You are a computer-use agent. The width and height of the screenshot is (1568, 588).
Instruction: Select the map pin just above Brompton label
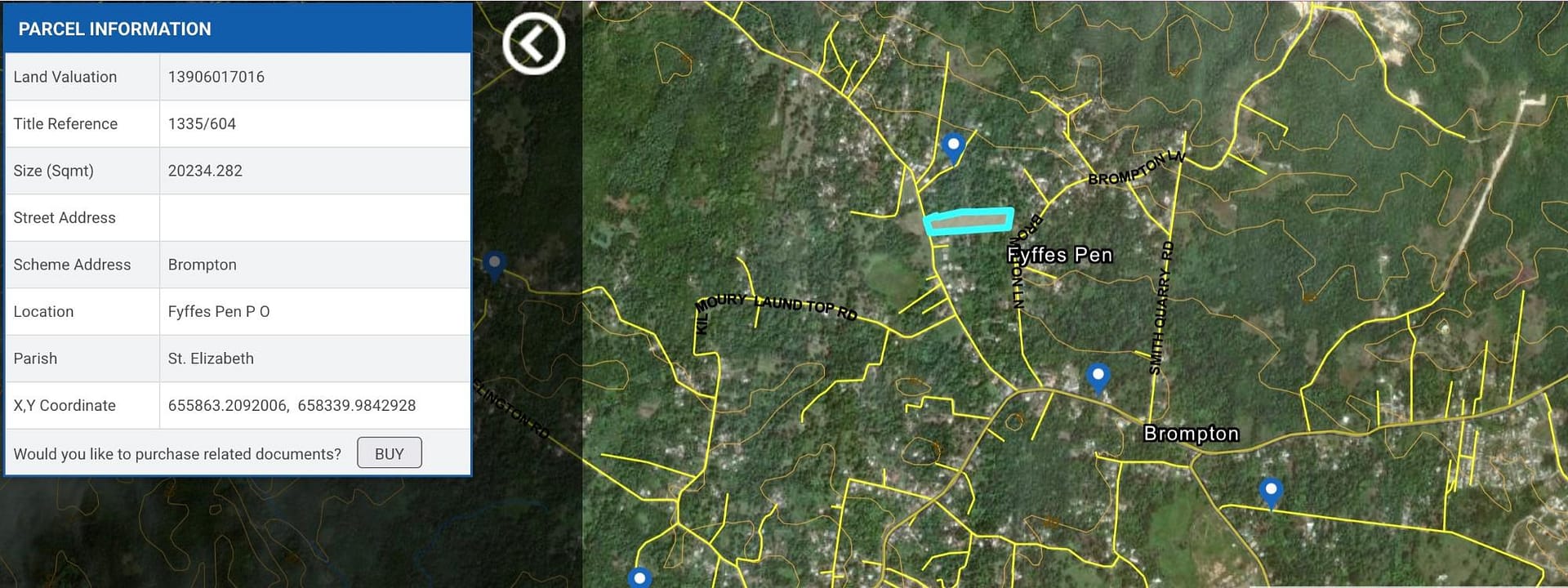[x=1098, y=377]
